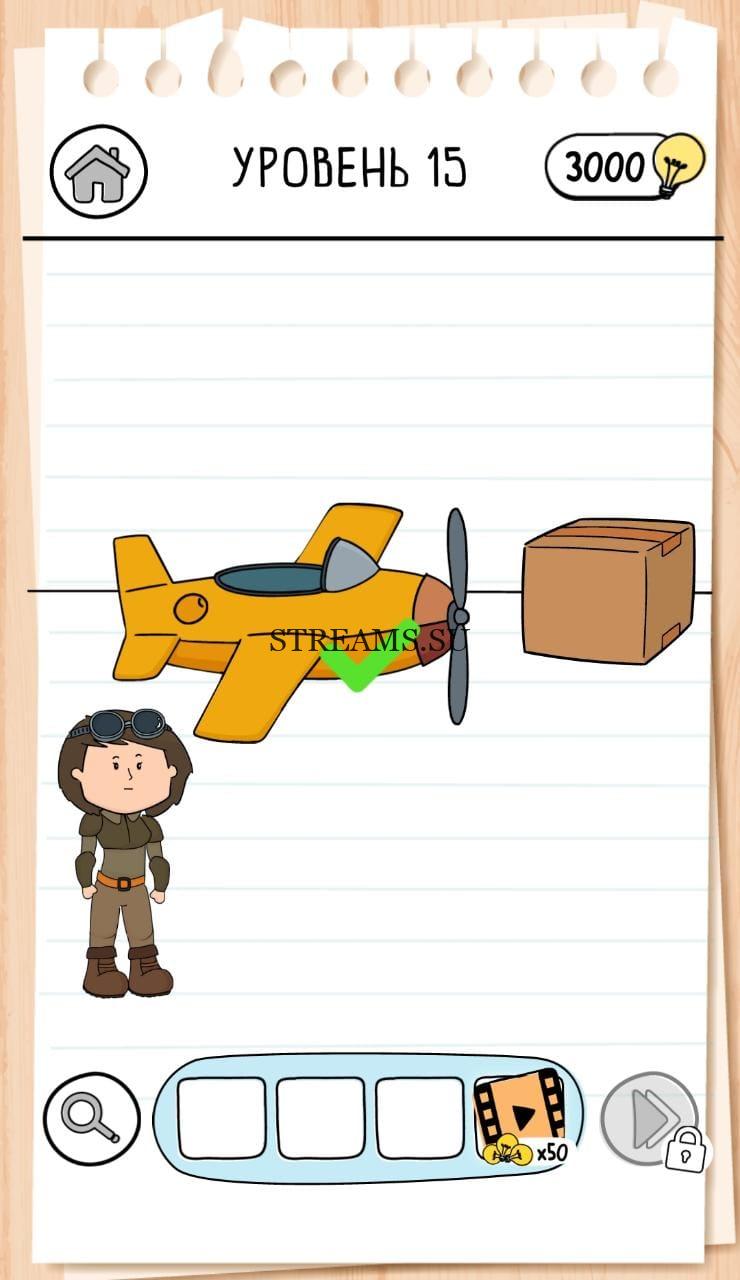Go to the home menu
Screen dimensions: 740x1280
pyautogui.click(x=98, y=172)
